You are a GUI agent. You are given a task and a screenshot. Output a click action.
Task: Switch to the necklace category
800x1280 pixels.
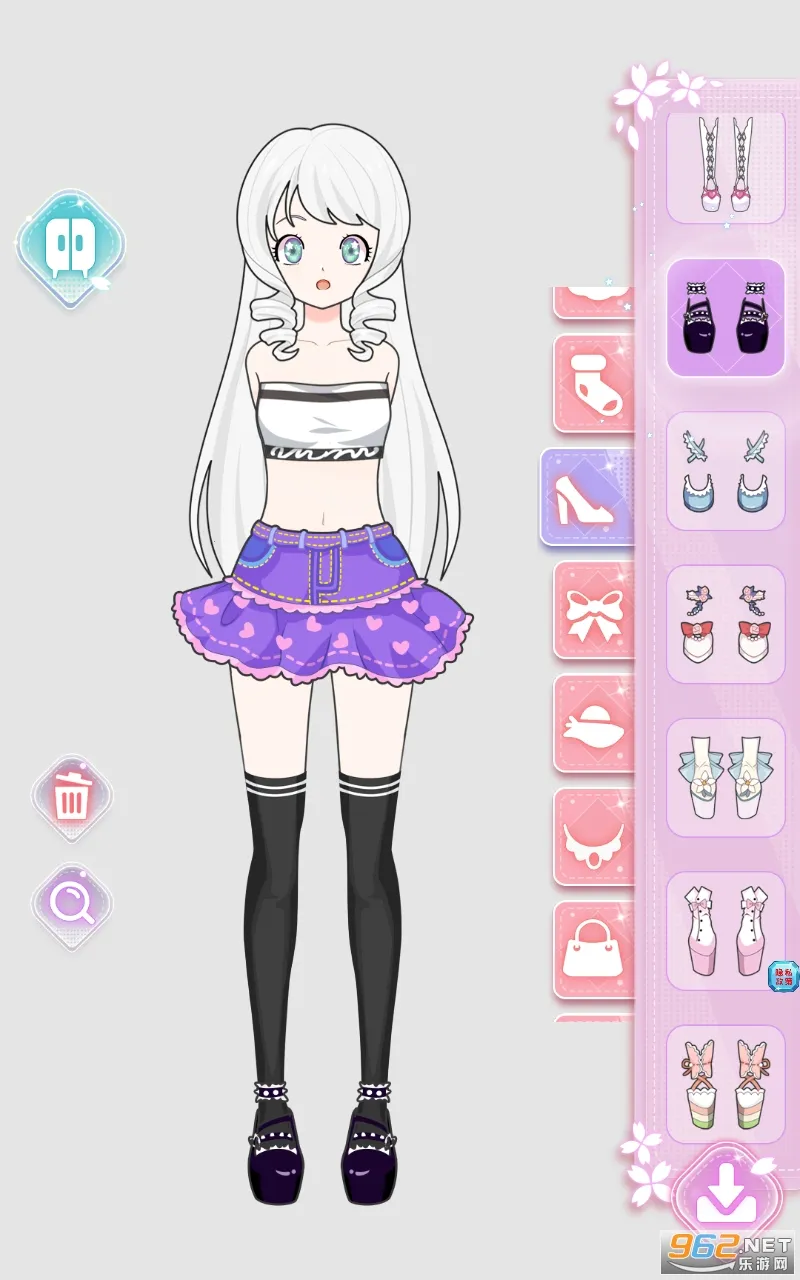point(593,838)
